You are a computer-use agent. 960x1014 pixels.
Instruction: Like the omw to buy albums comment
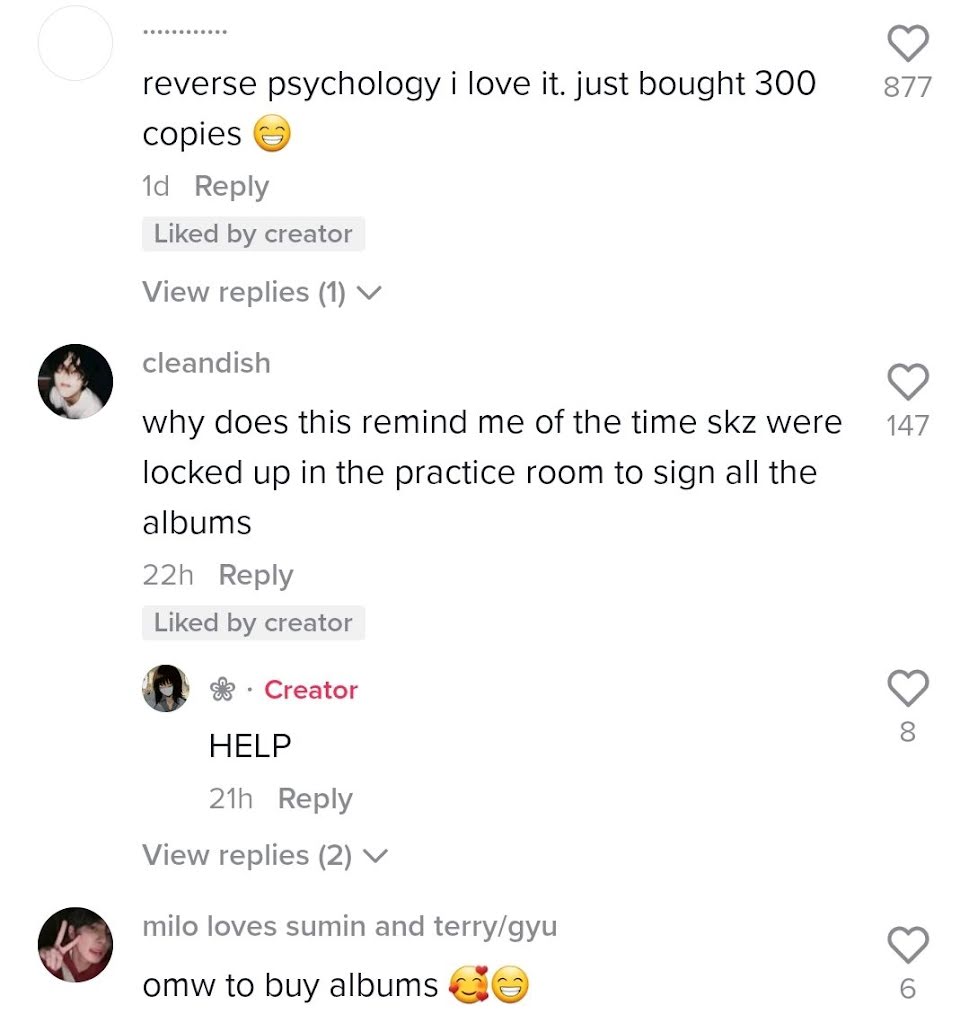pyautogui.click(x=908, y=945)
